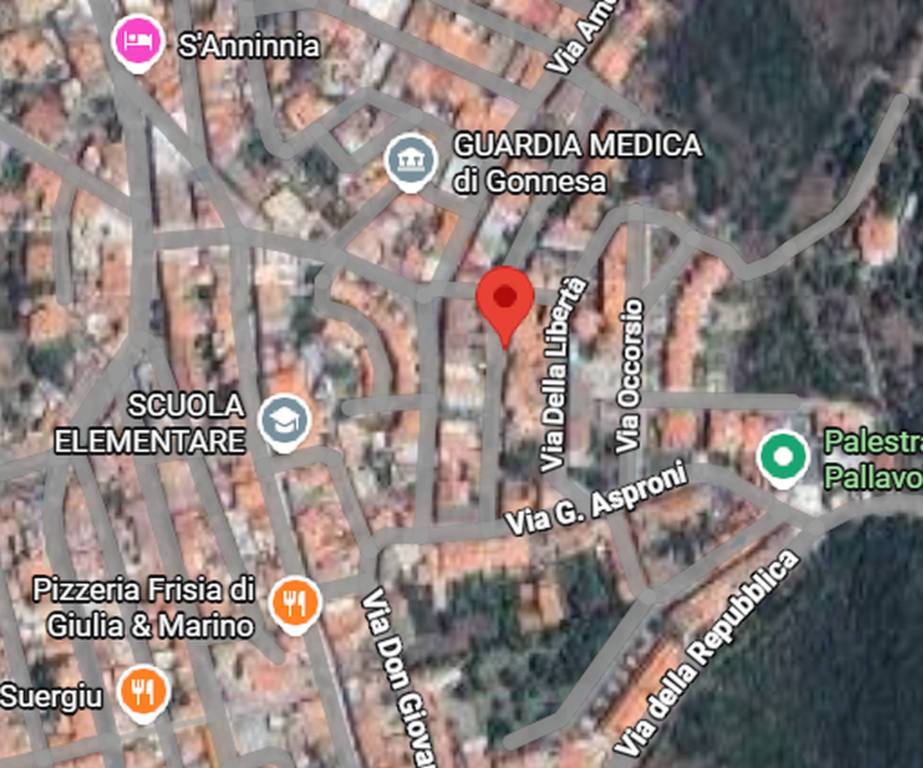Tap the red dropped location pin
The width and height of the screenshot is (923, 768).
504,298
